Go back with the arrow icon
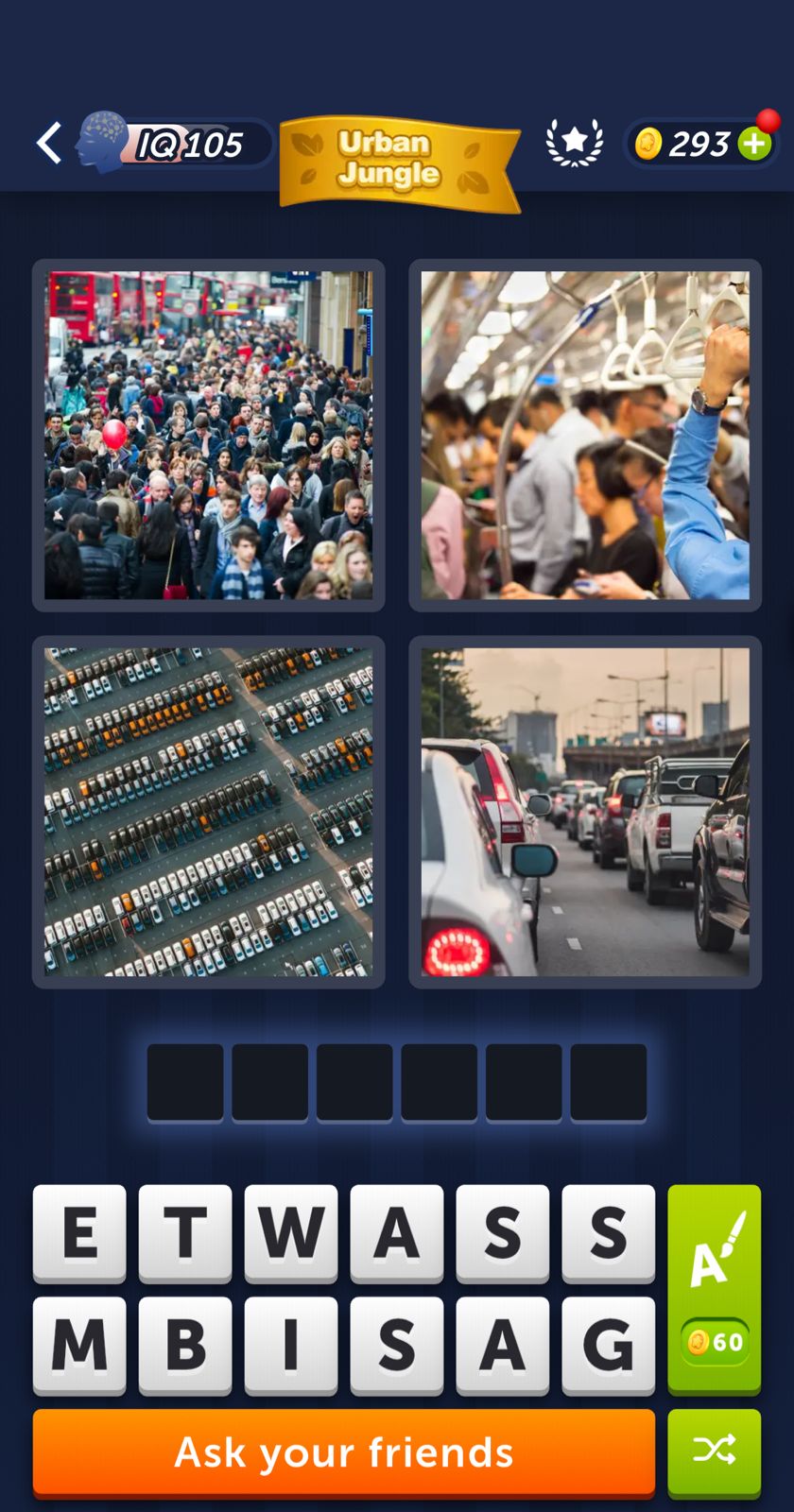Screen dimensions: 794x1512 (49, 144)
